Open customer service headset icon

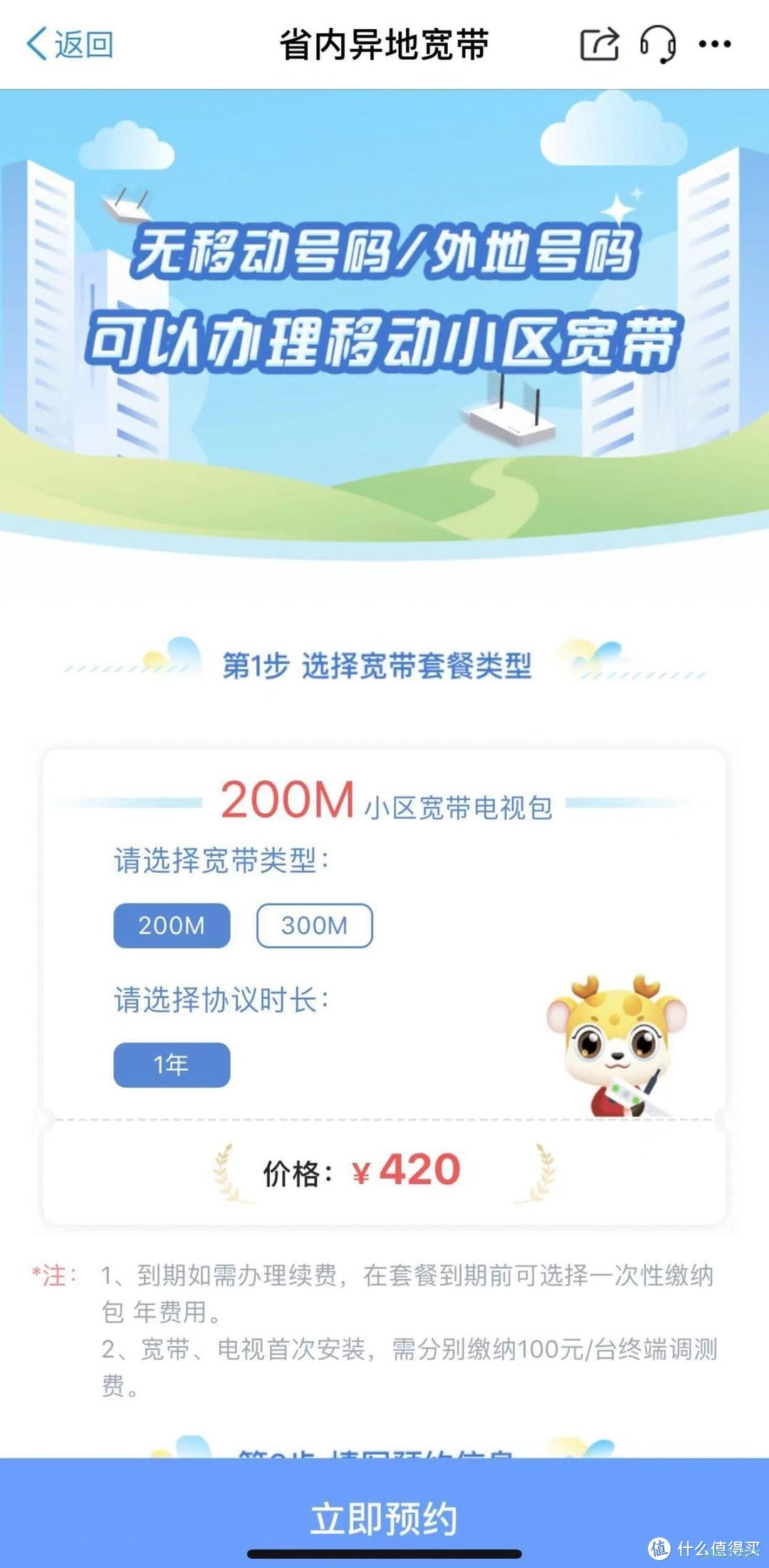tap(658, 44)
